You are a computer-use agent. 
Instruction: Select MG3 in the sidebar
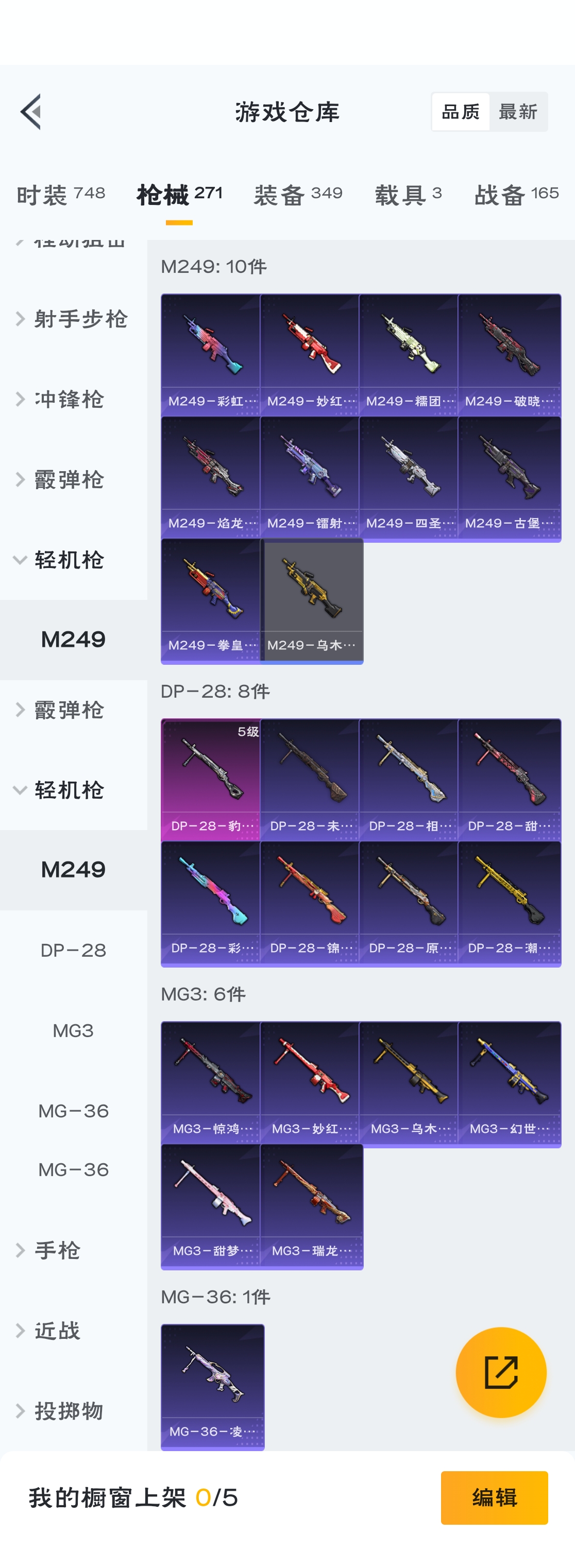click(x=73, y=1030)
